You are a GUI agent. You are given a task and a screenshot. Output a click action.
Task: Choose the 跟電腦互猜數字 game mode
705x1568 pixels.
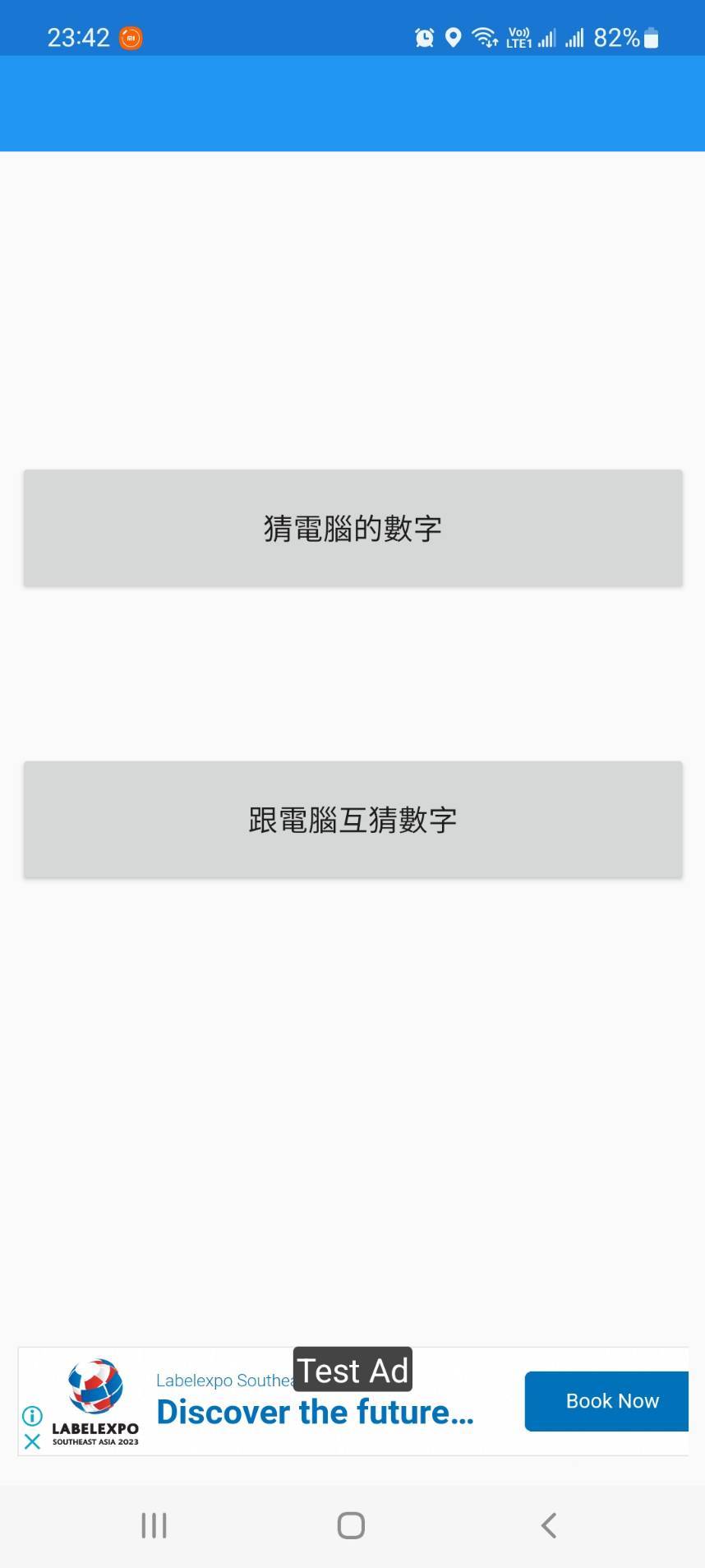352,820
